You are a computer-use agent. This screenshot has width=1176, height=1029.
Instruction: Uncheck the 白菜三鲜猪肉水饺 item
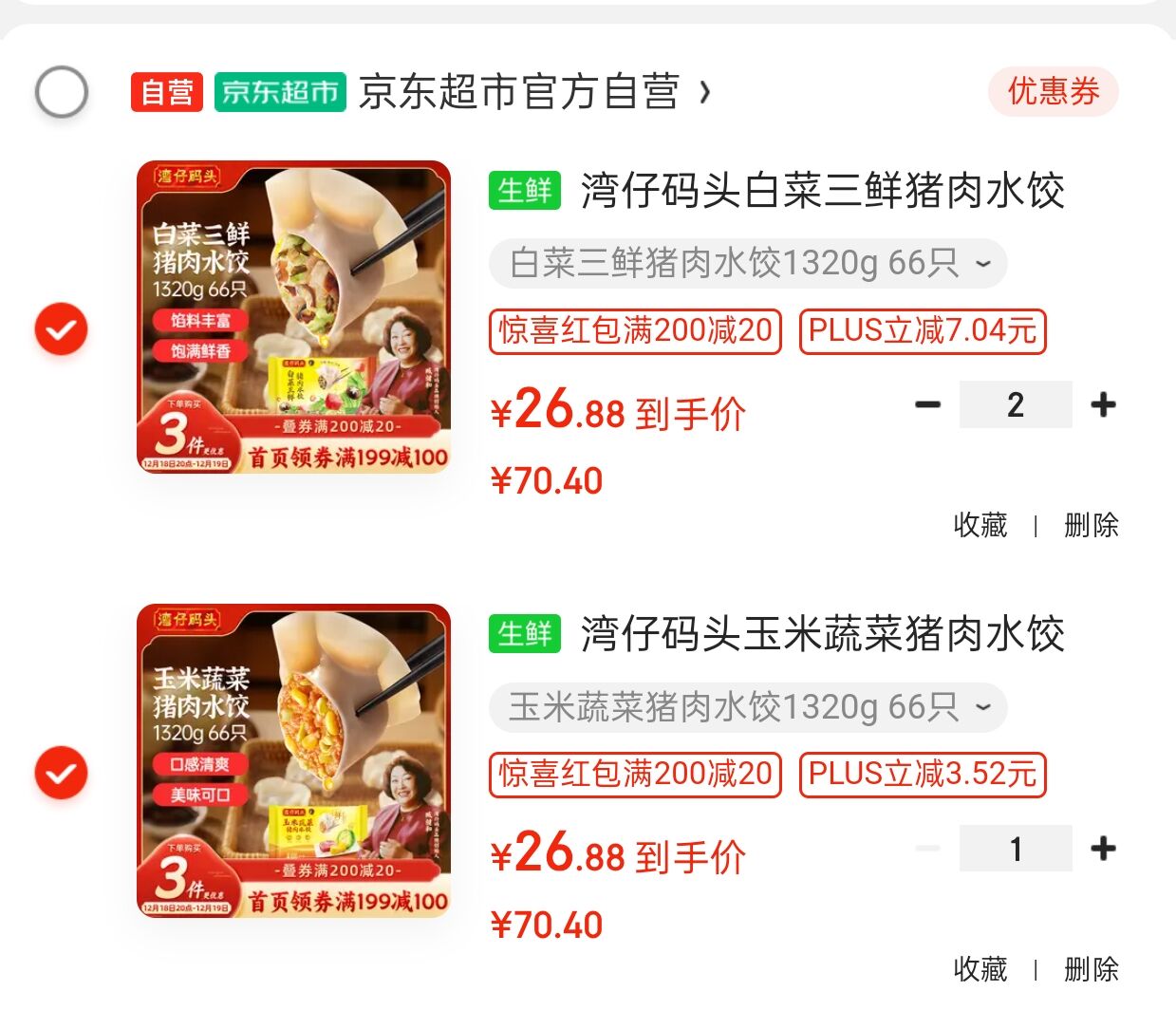pos(62,329)
